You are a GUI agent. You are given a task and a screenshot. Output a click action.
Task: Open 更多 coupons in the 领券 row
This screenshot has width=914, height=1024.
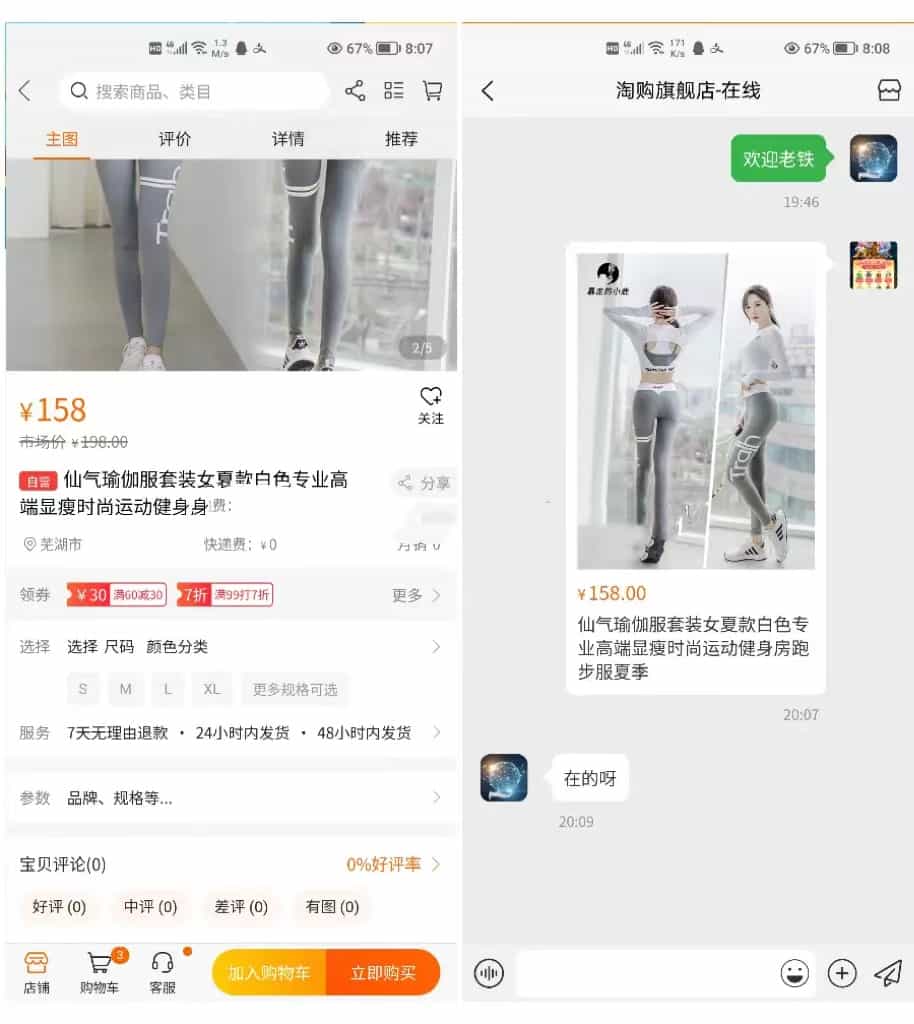coord(415,595)
